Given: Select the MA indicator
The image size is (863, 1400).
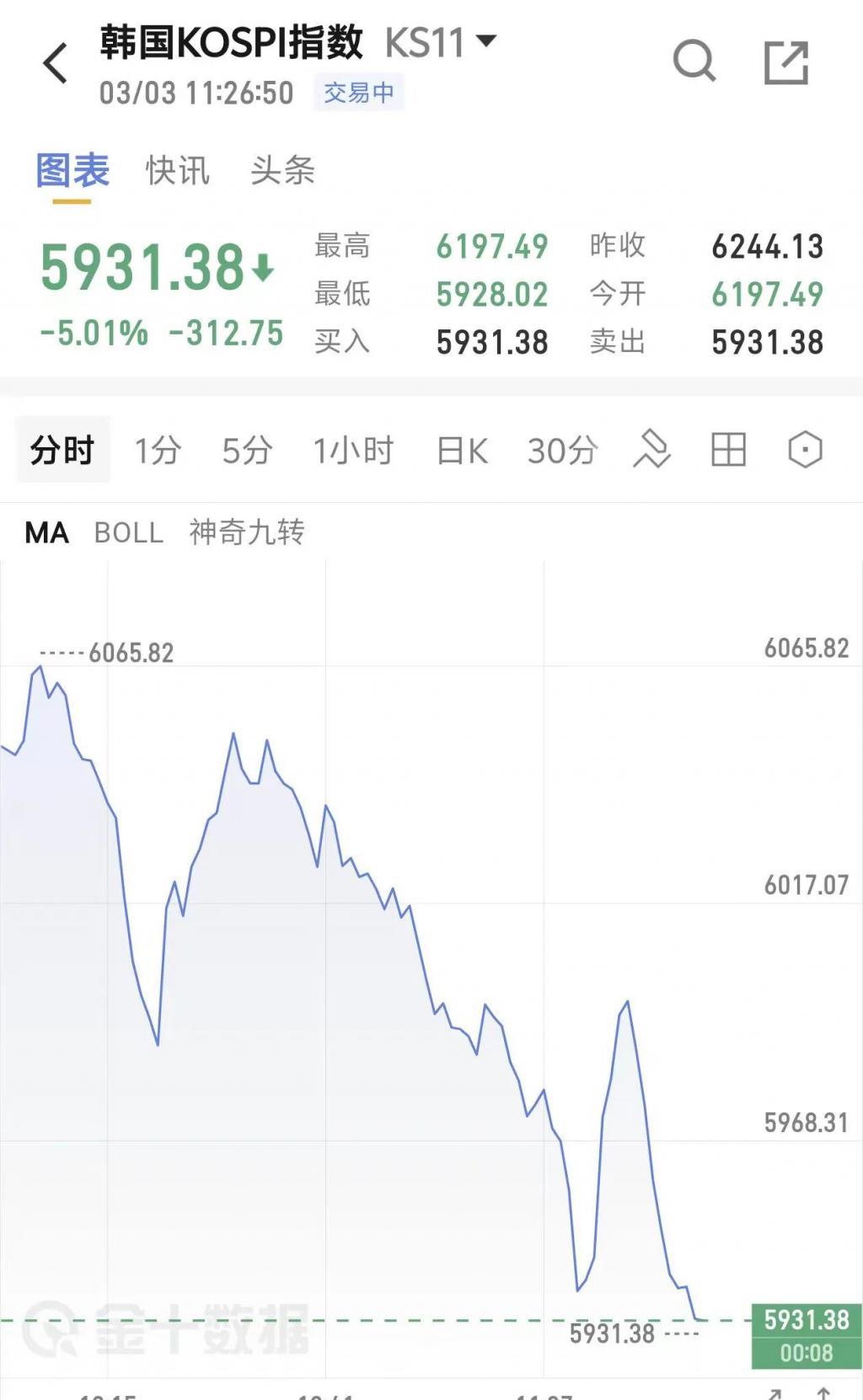Looking at the screenshot, I should click(47, 532).
